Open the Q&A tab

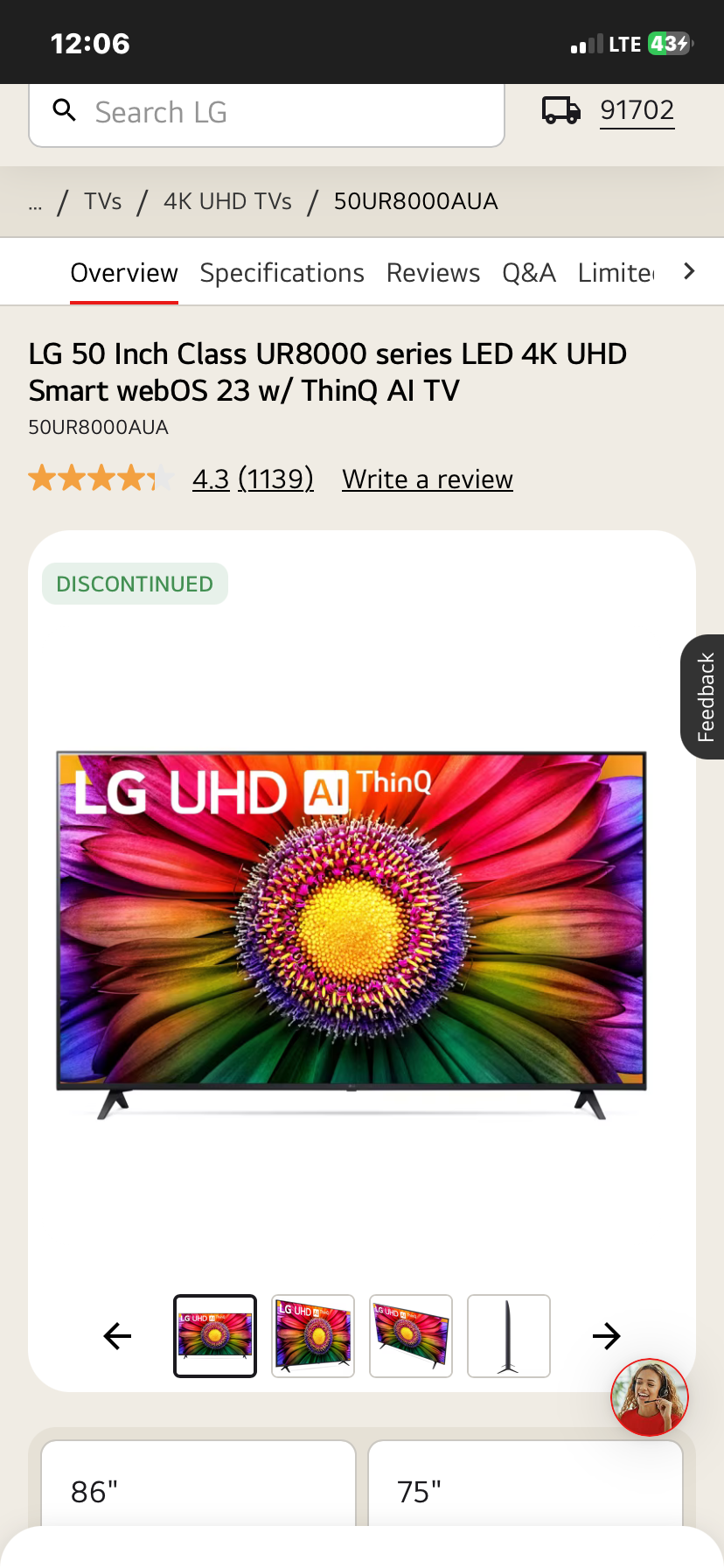point(528,273)
